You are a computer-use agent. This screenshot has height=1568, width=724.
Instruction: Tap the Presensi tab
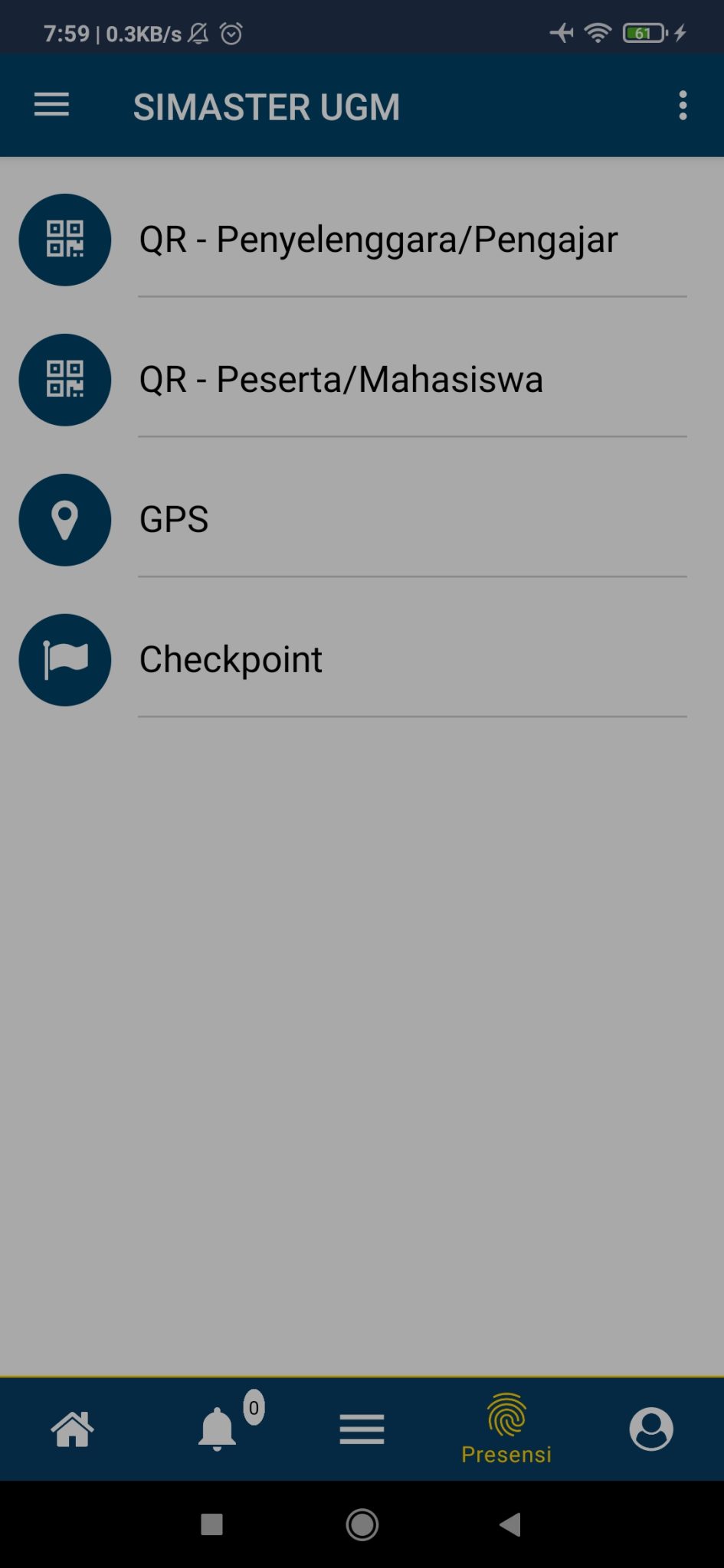506,1429
